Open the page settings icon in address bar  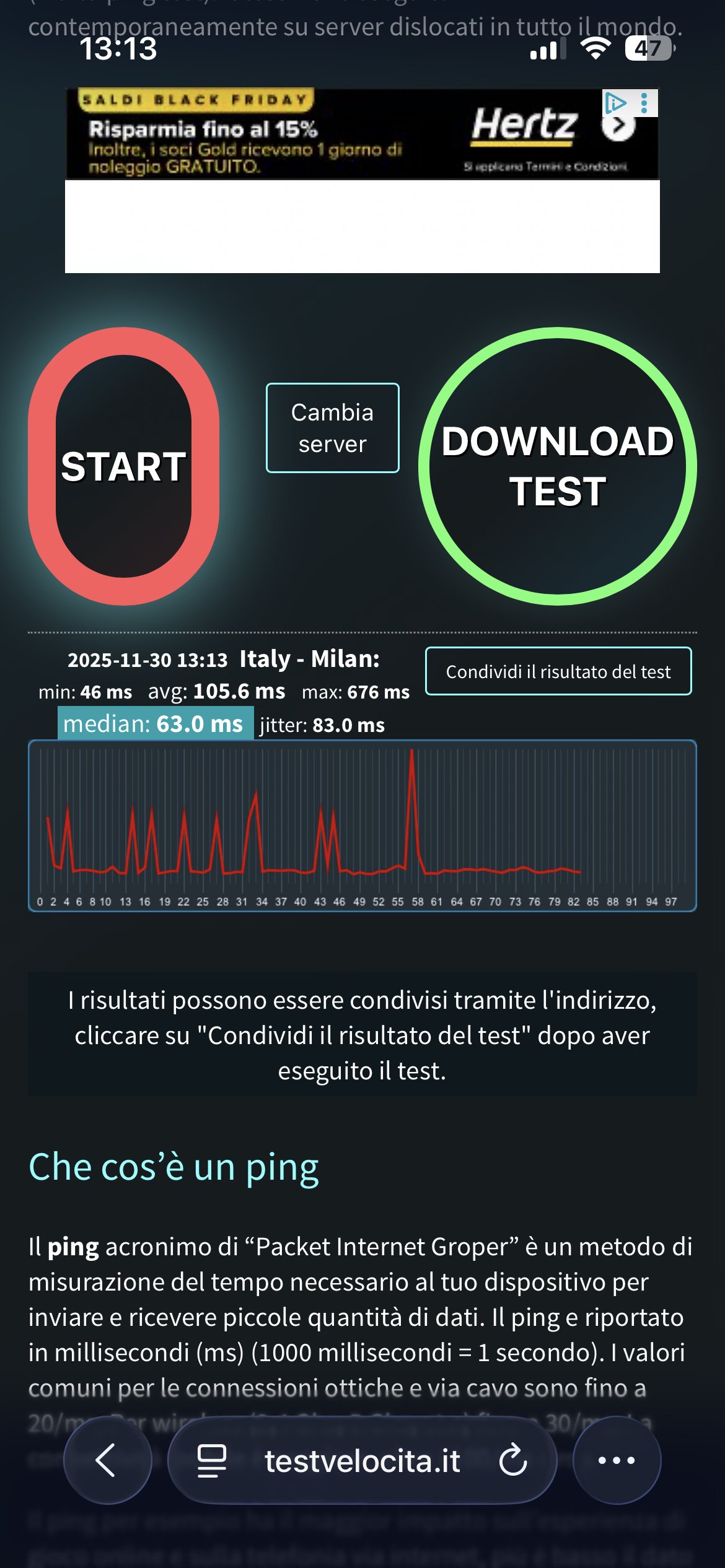click(x=211, y=1460)
